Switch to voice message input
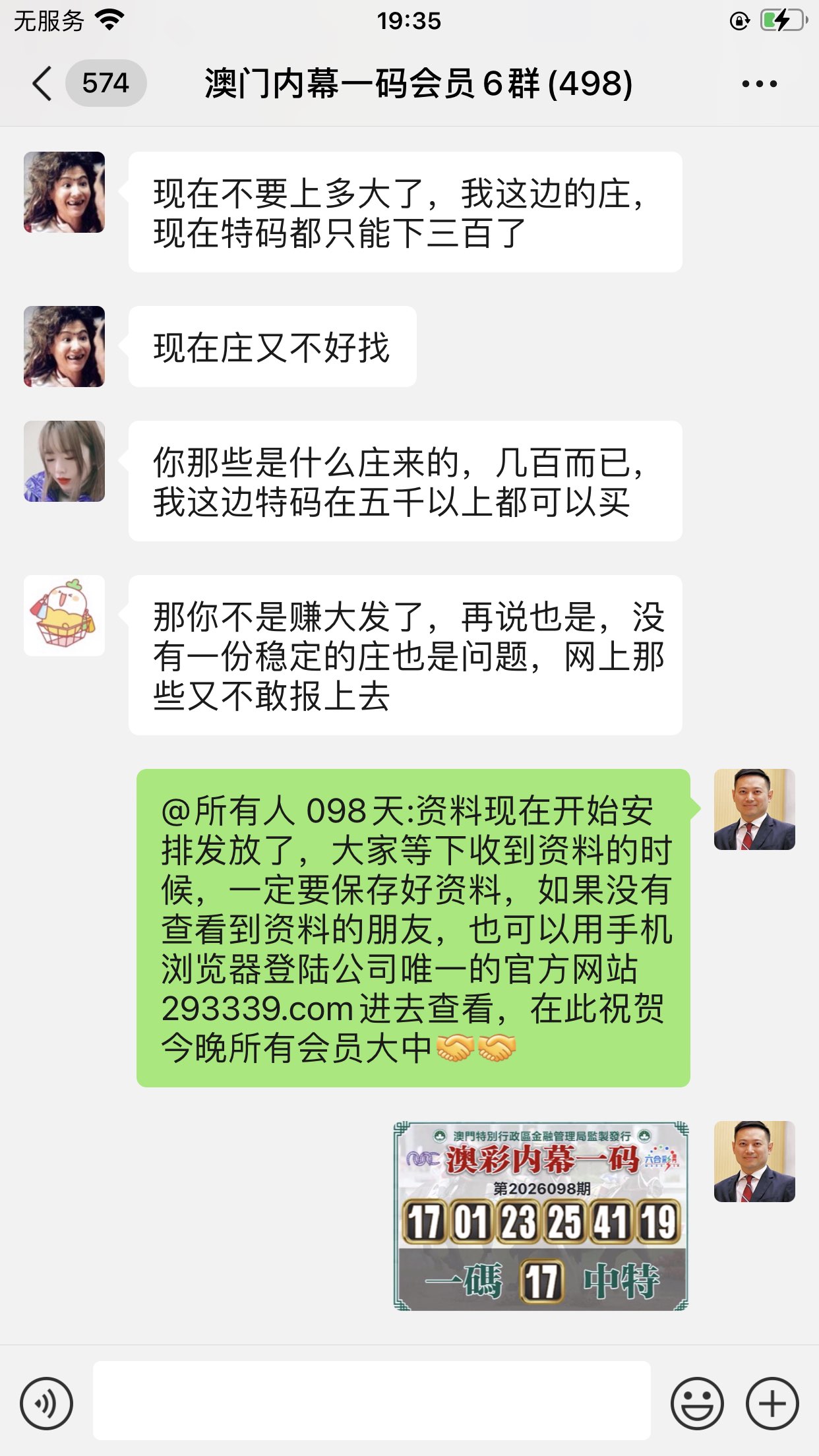Viewport: 819px width, 1456px height. 46,1403
